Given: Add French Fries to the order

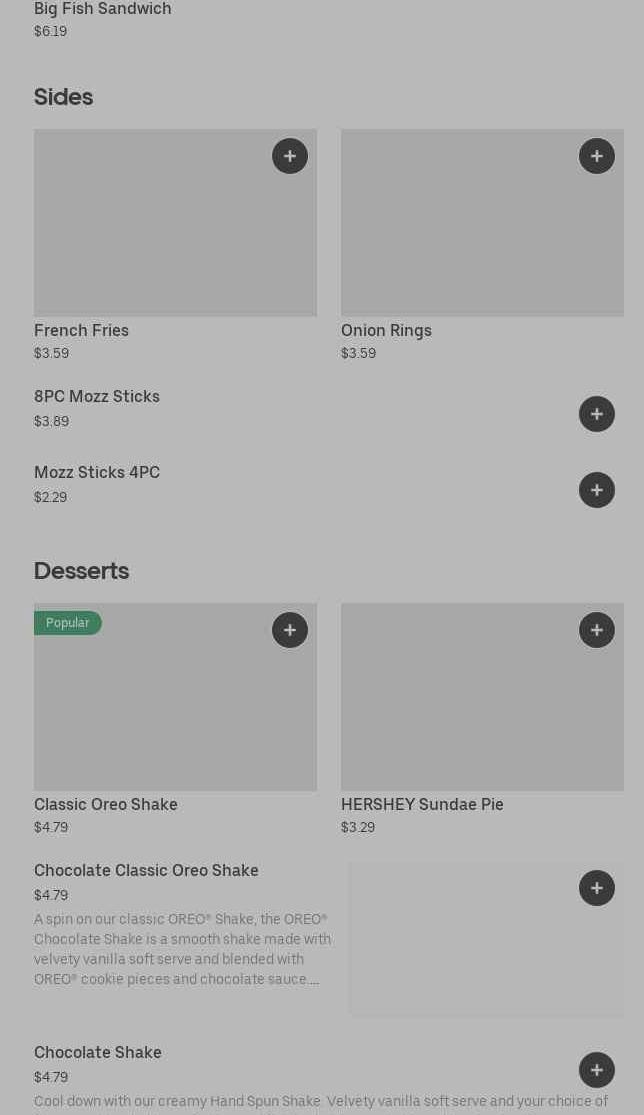Looking at the screenshot, I should point(290,156).
